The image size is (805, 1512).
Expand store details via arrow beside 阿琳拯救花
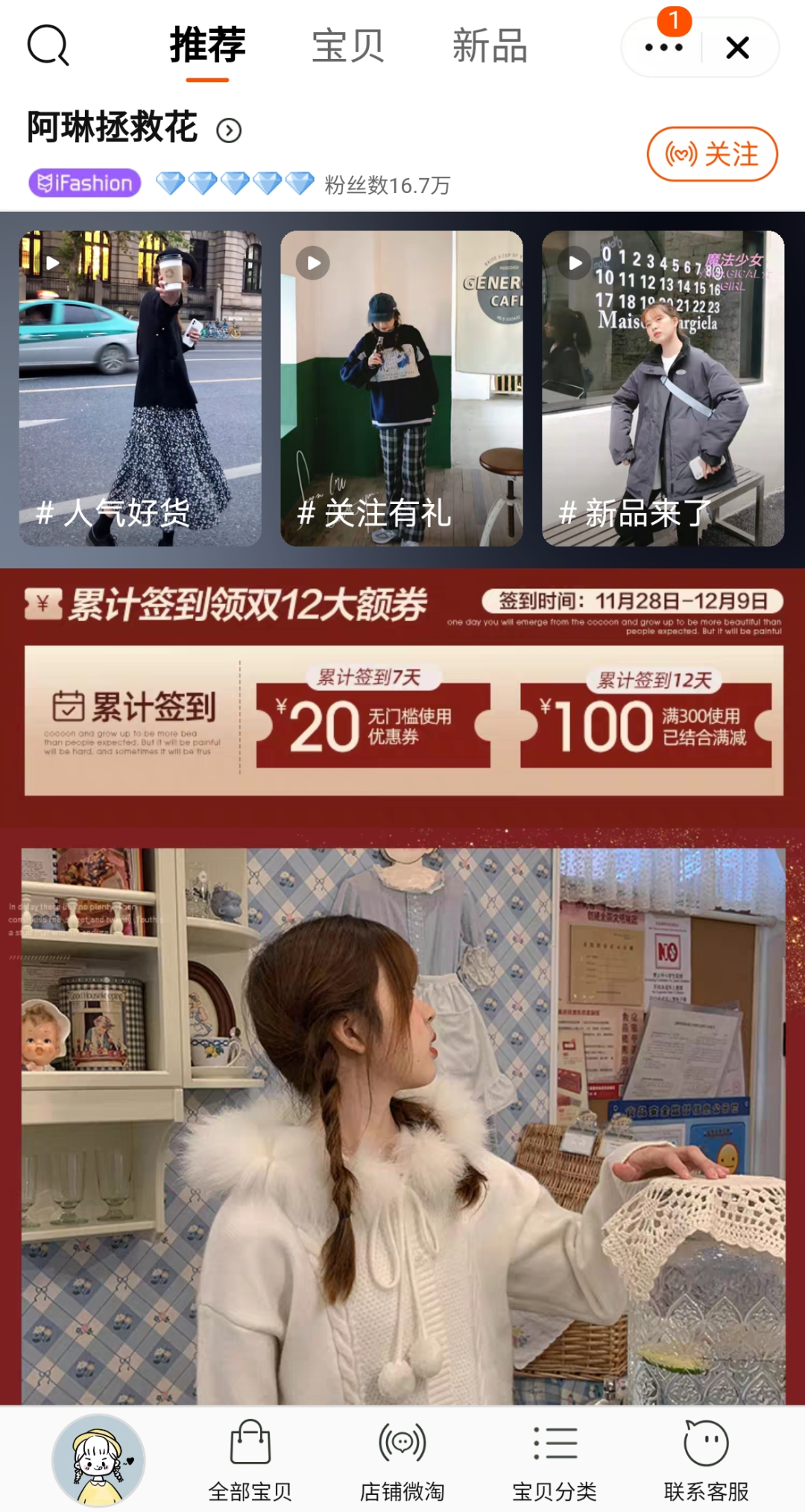pyautogui.click(x=230, y=128)
